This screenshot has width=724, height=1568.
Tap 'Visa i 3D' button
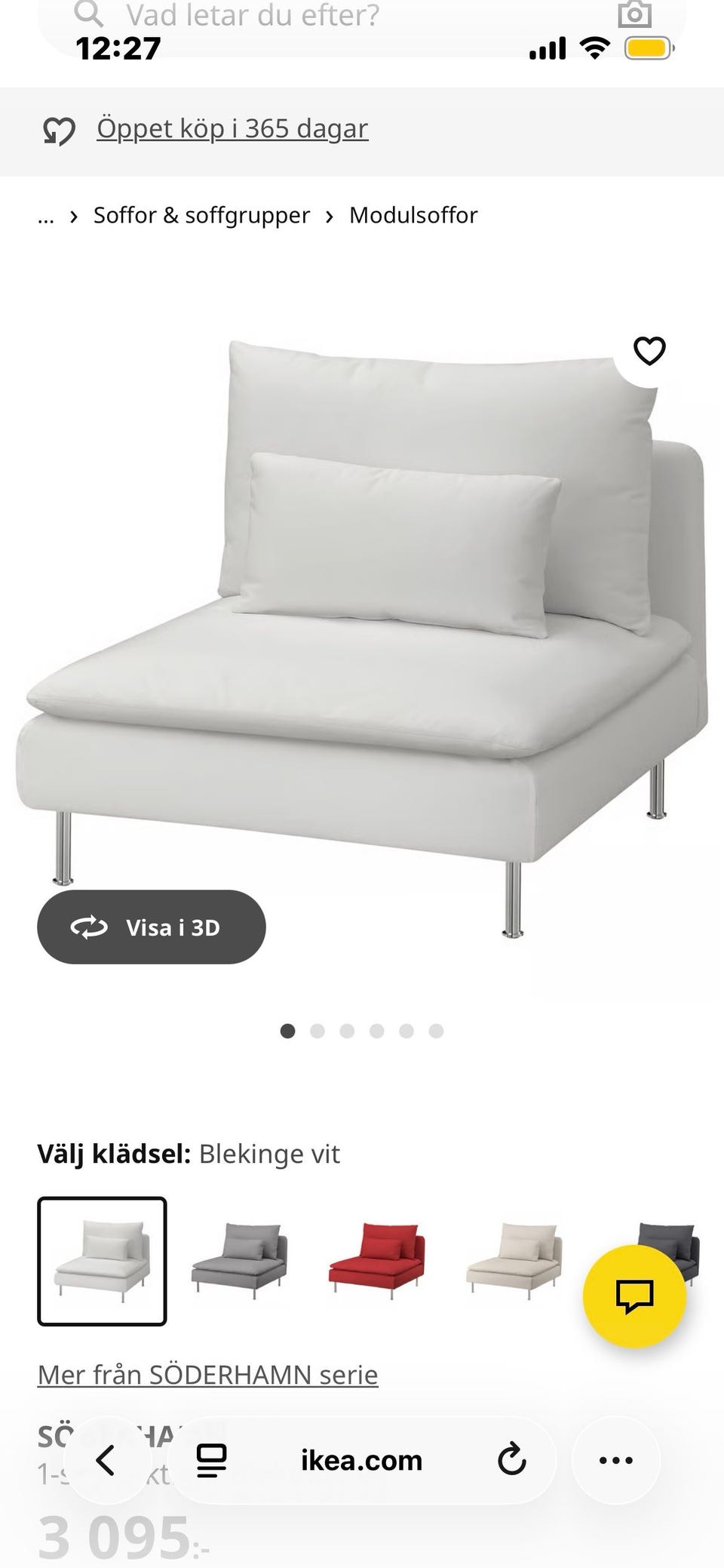(151, 927)
